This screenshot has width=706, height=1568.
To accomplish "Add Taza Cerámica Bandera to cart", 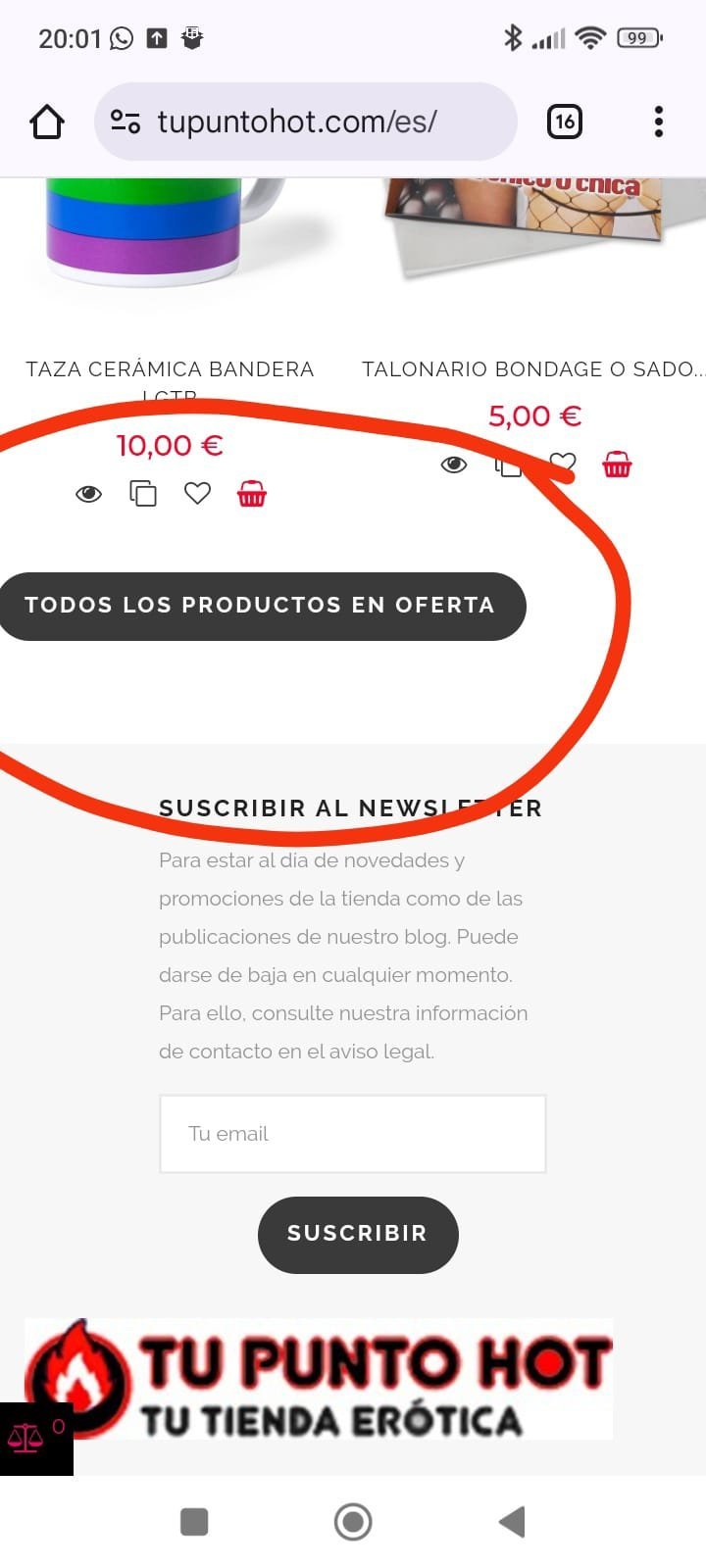I will (252, 493).
